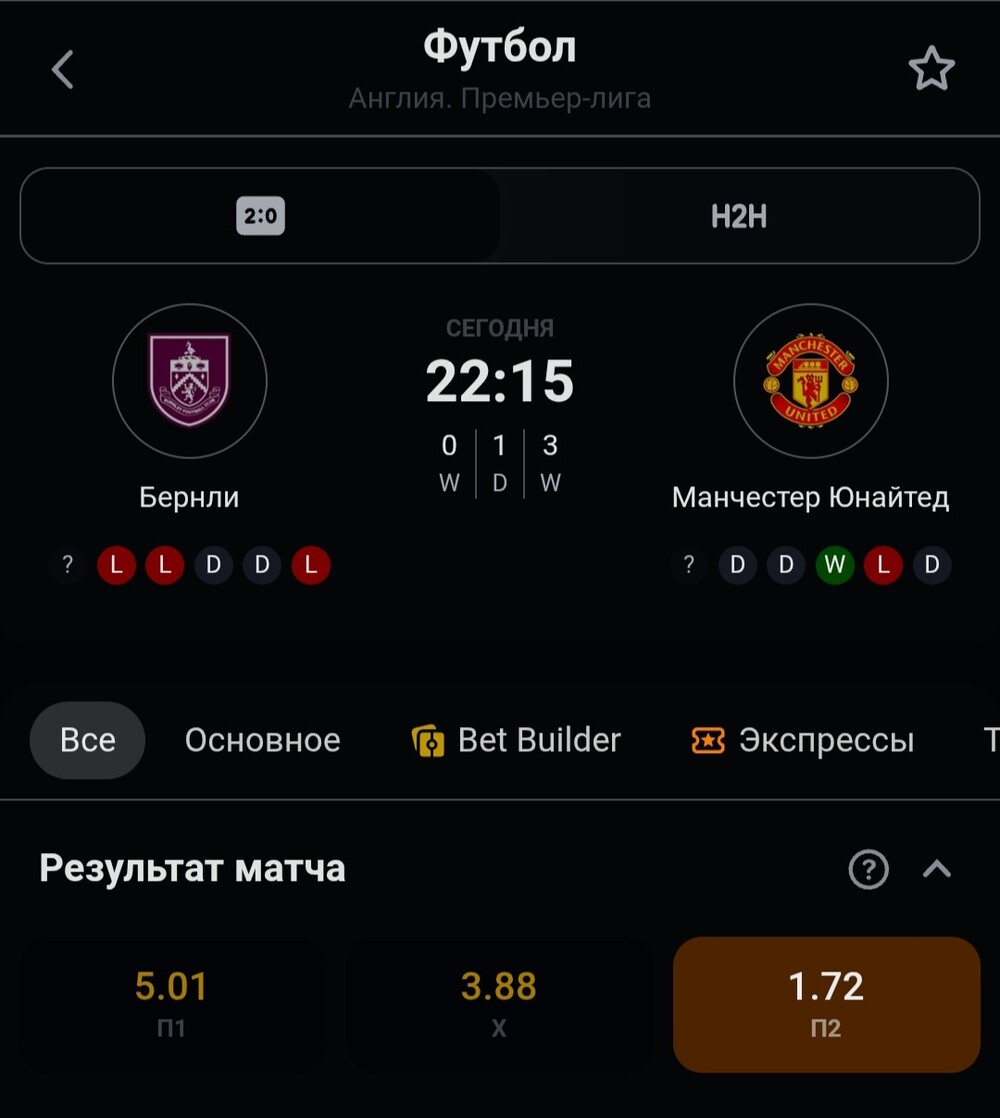Choose draw X at 3.88
The image size is (1000, 1118).
pos(499,1004)
